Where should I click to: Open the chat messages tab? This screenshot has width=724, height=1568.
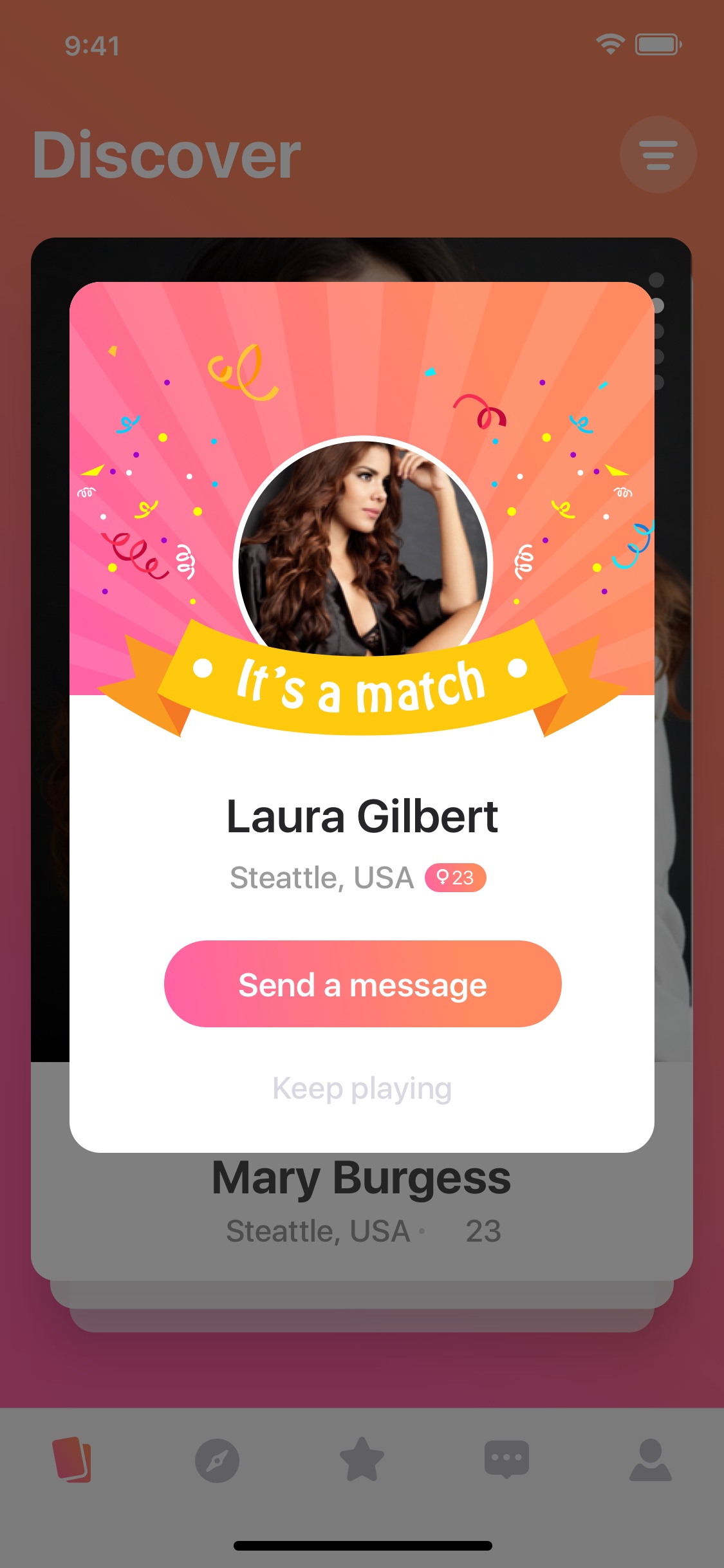[506, 1459]
